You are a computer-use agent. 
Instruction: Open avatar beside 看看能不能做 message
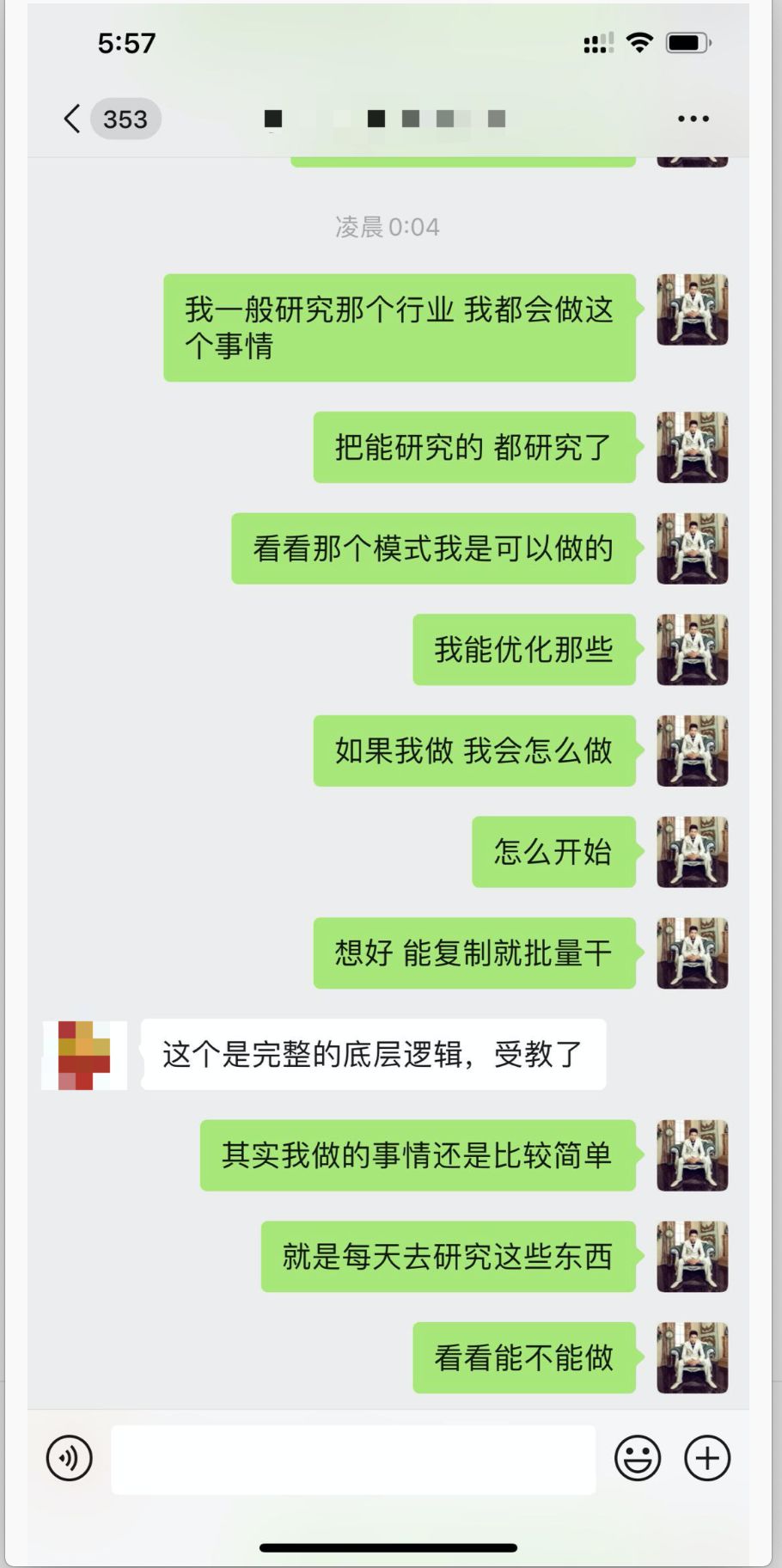pyautogui.click(x=692, y=1357)
